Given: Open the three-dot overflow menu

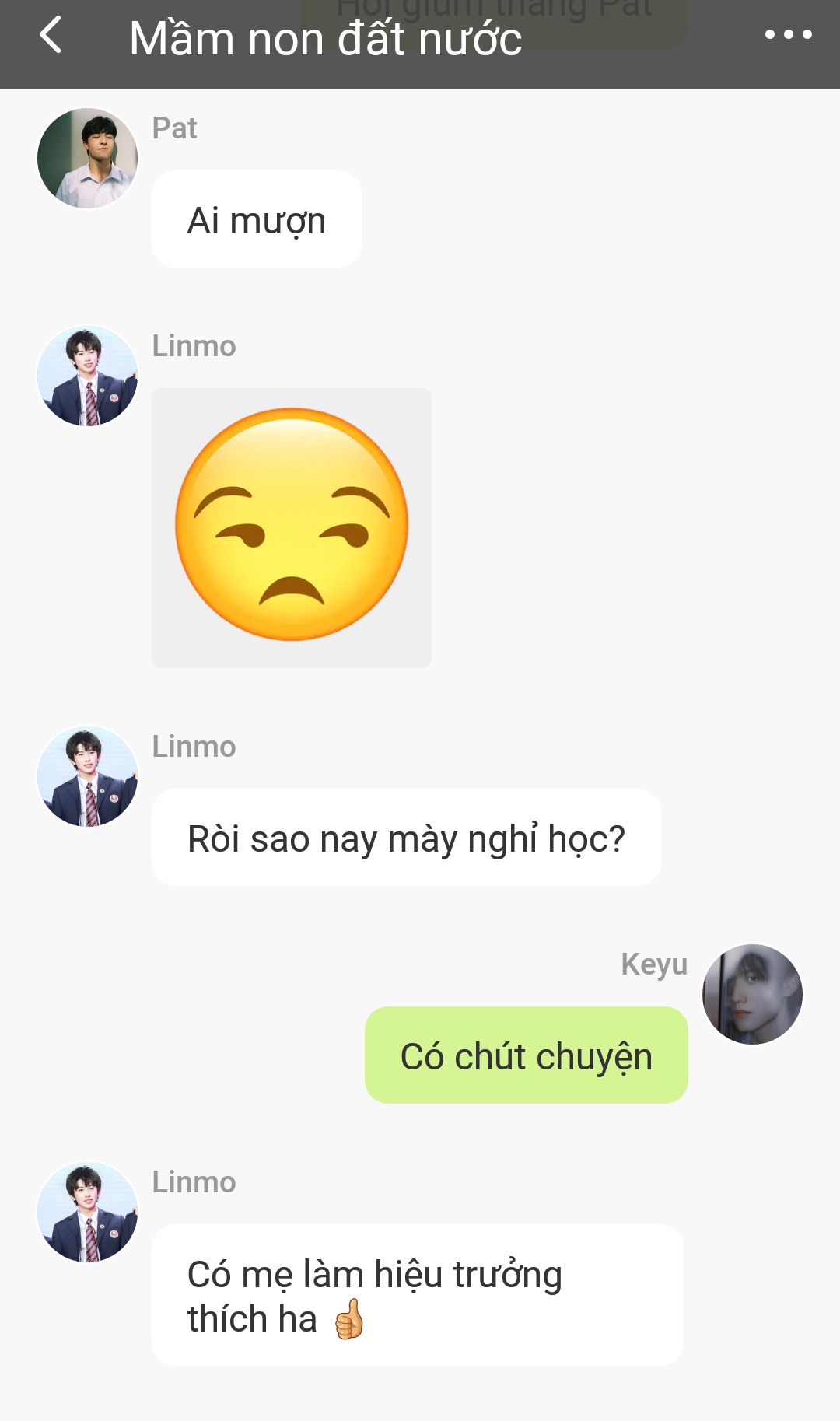Looking at the screenshot, I should 788,34.
